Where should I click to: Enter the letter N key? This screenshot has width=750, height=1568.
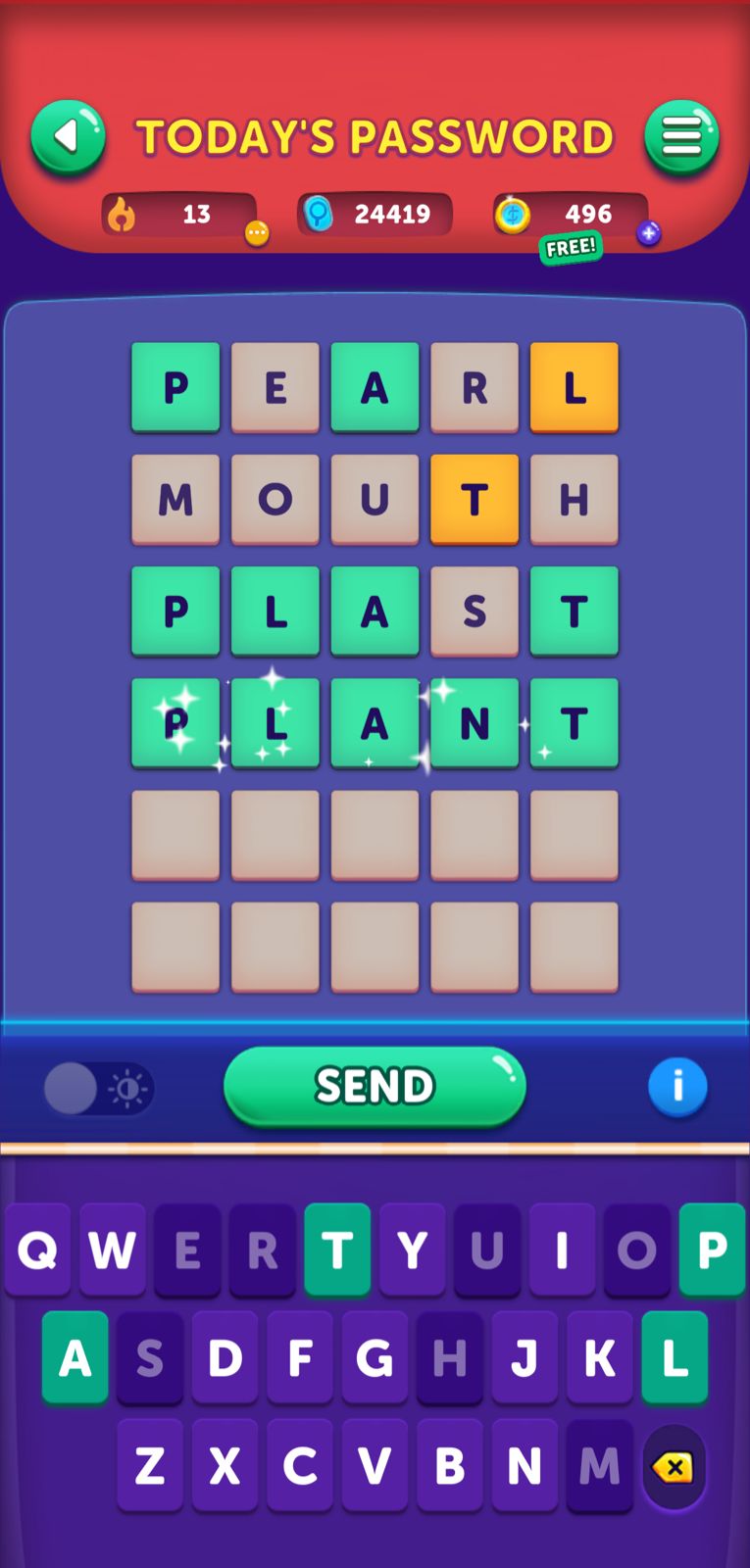tap(525, 1466)
